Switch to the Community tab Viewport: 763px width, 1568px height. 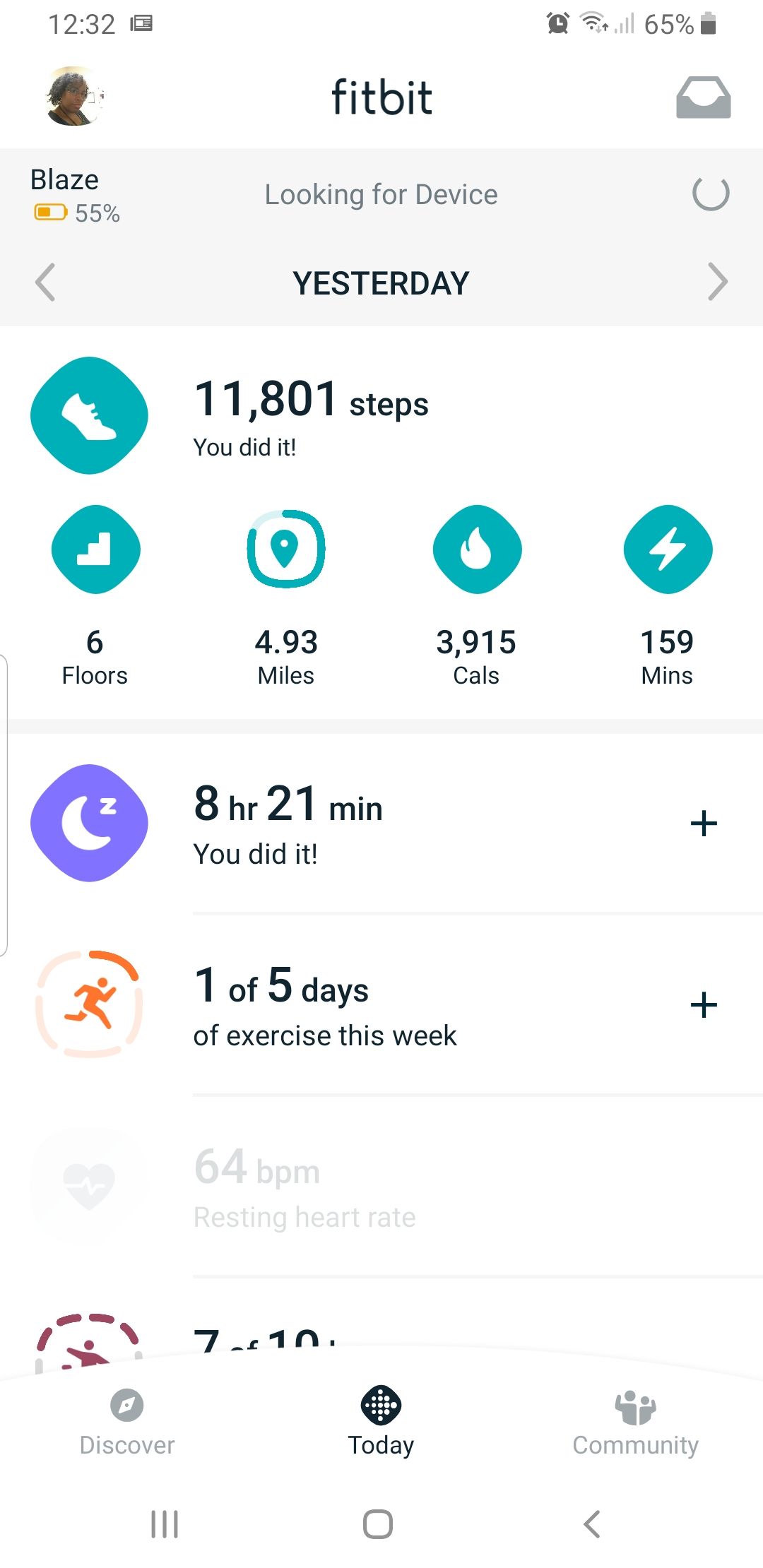635,1421
